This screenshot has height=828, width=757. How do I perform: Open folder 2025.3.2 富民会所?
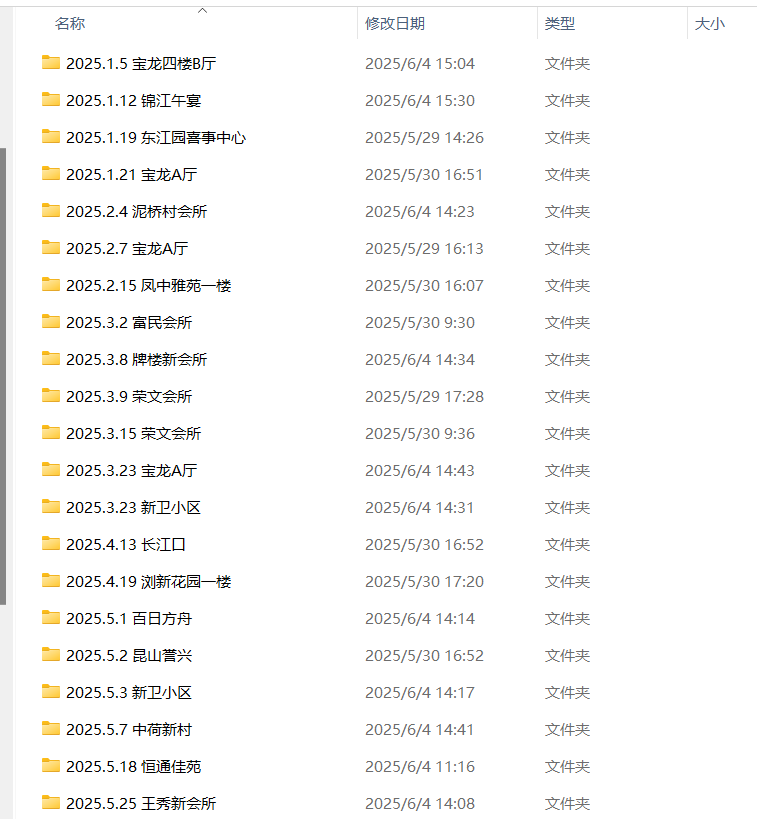click(128, 323)
